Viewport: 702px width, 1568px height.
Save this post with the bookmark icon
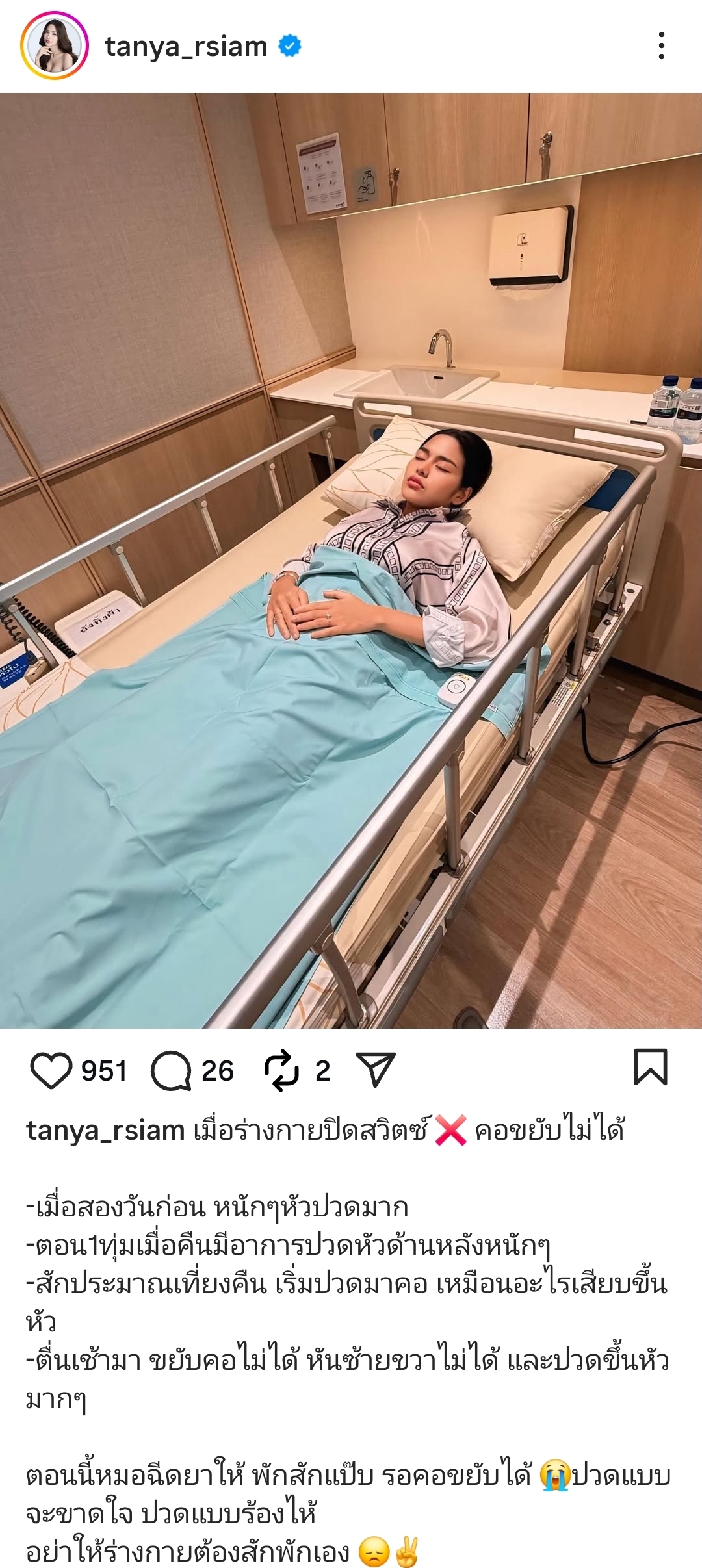click(x=650, y=1067)
